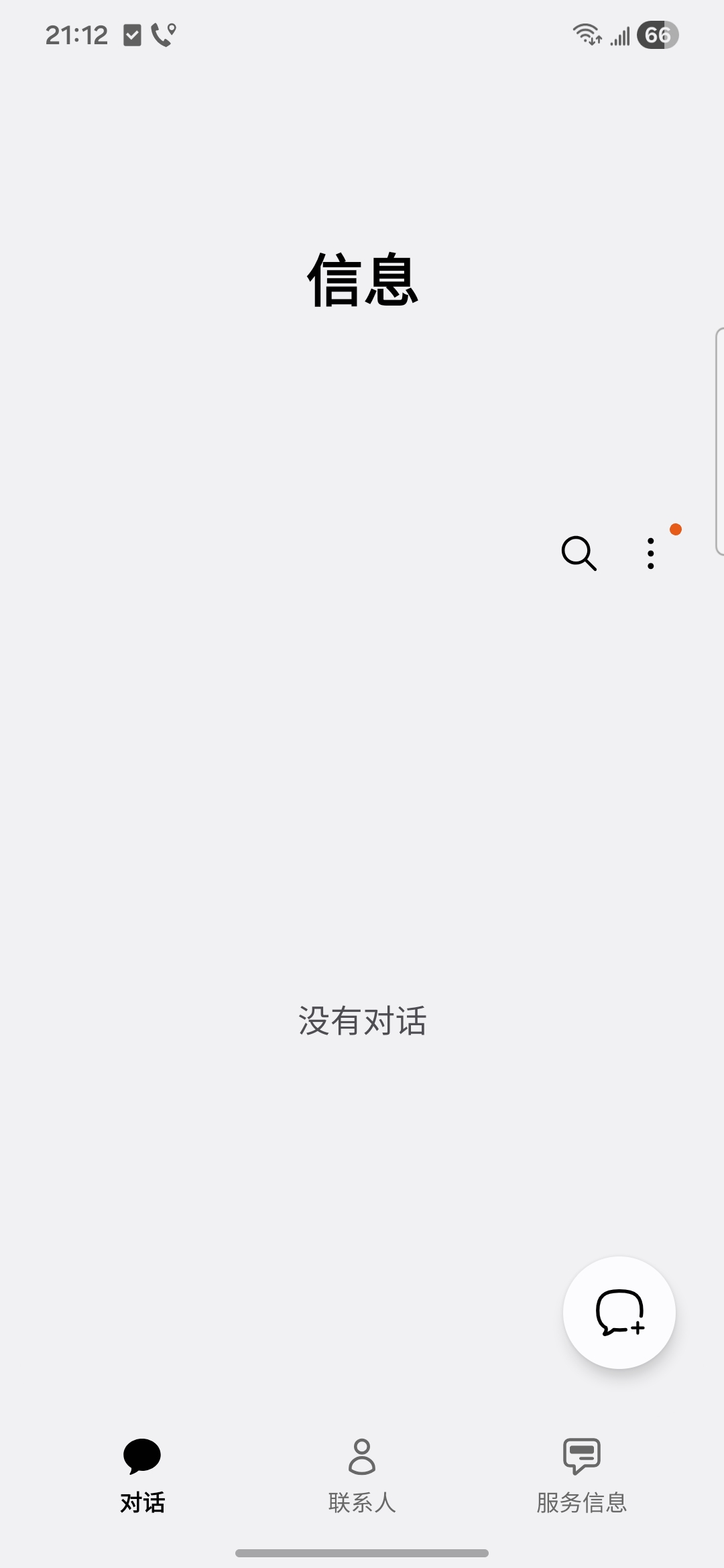Search messages with the magnifier icon
724x1568 pixels.
pos(579,553)
